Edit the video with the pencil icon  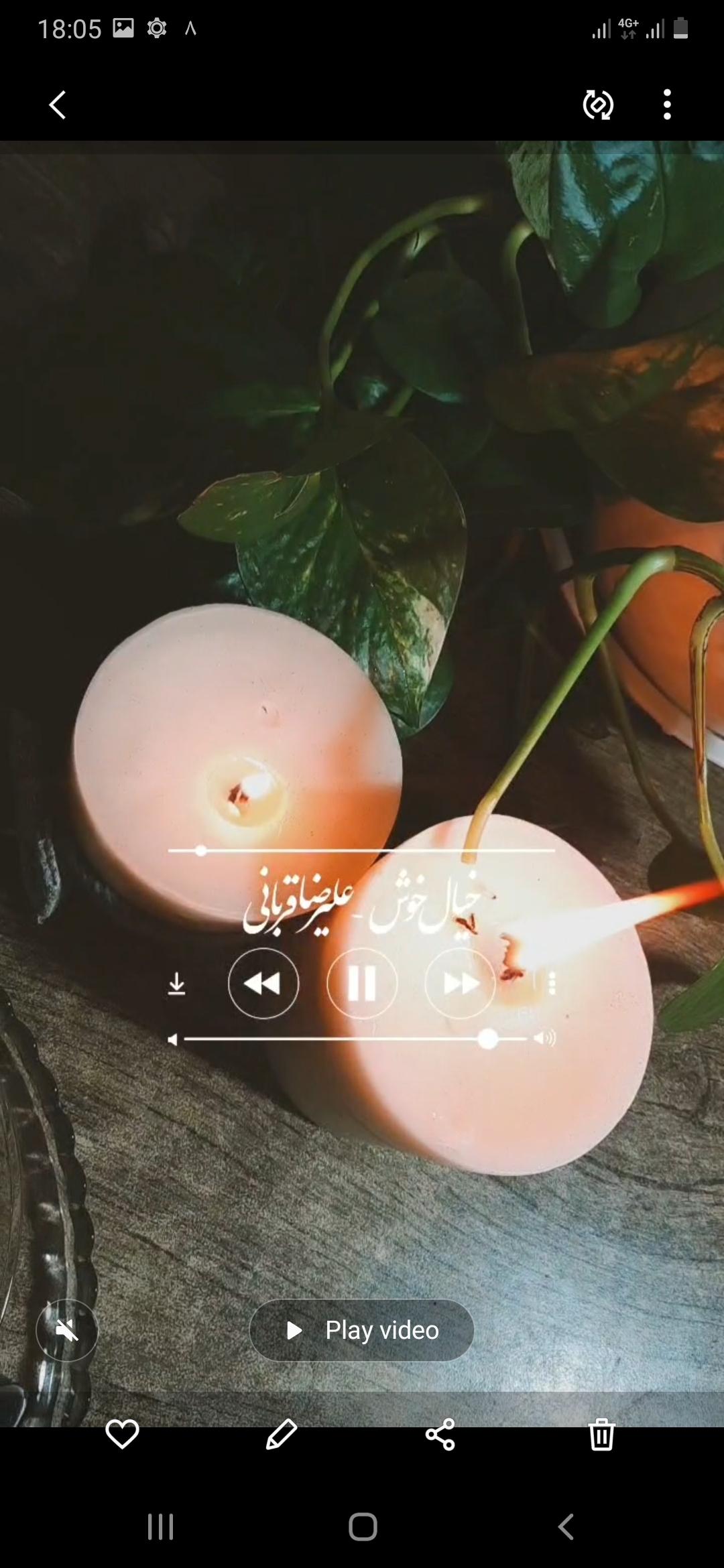282,1434
